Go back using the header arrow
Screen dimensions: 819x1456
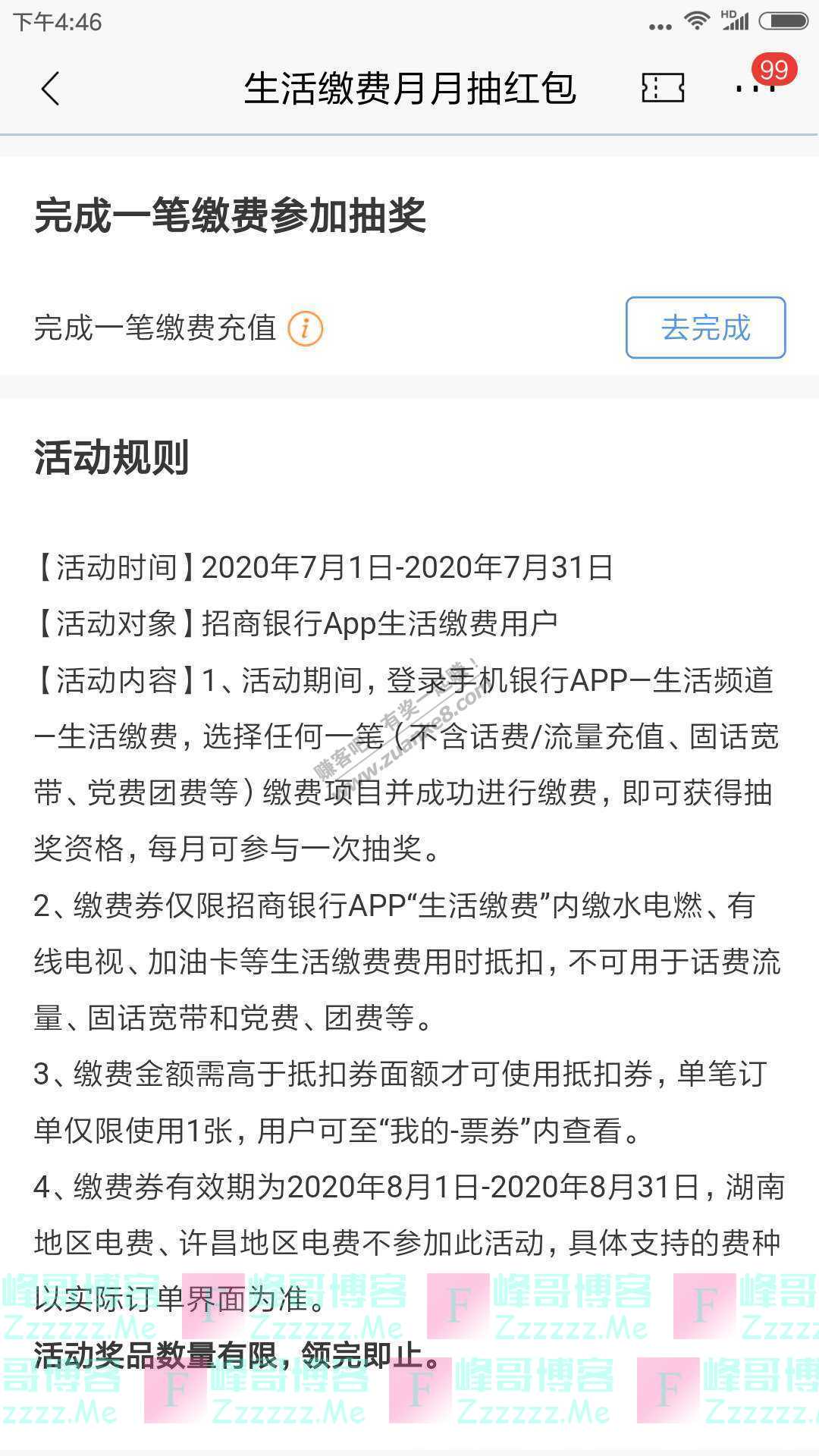(x=50, y=89)
